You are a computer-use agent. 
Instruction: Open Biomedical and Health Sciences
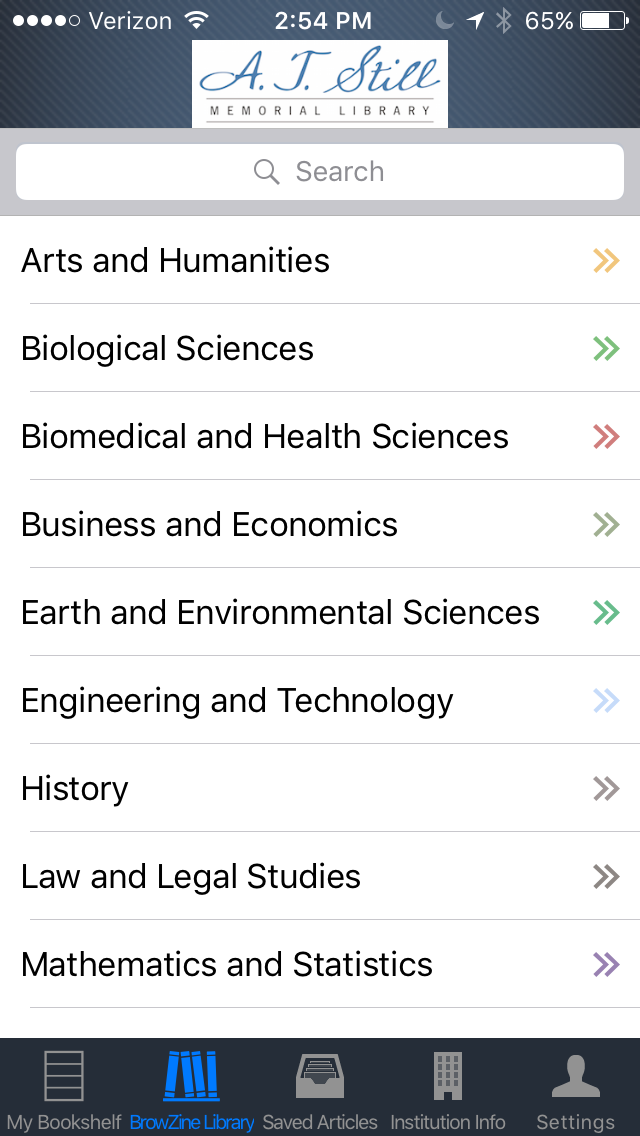(x=320, y=437)
